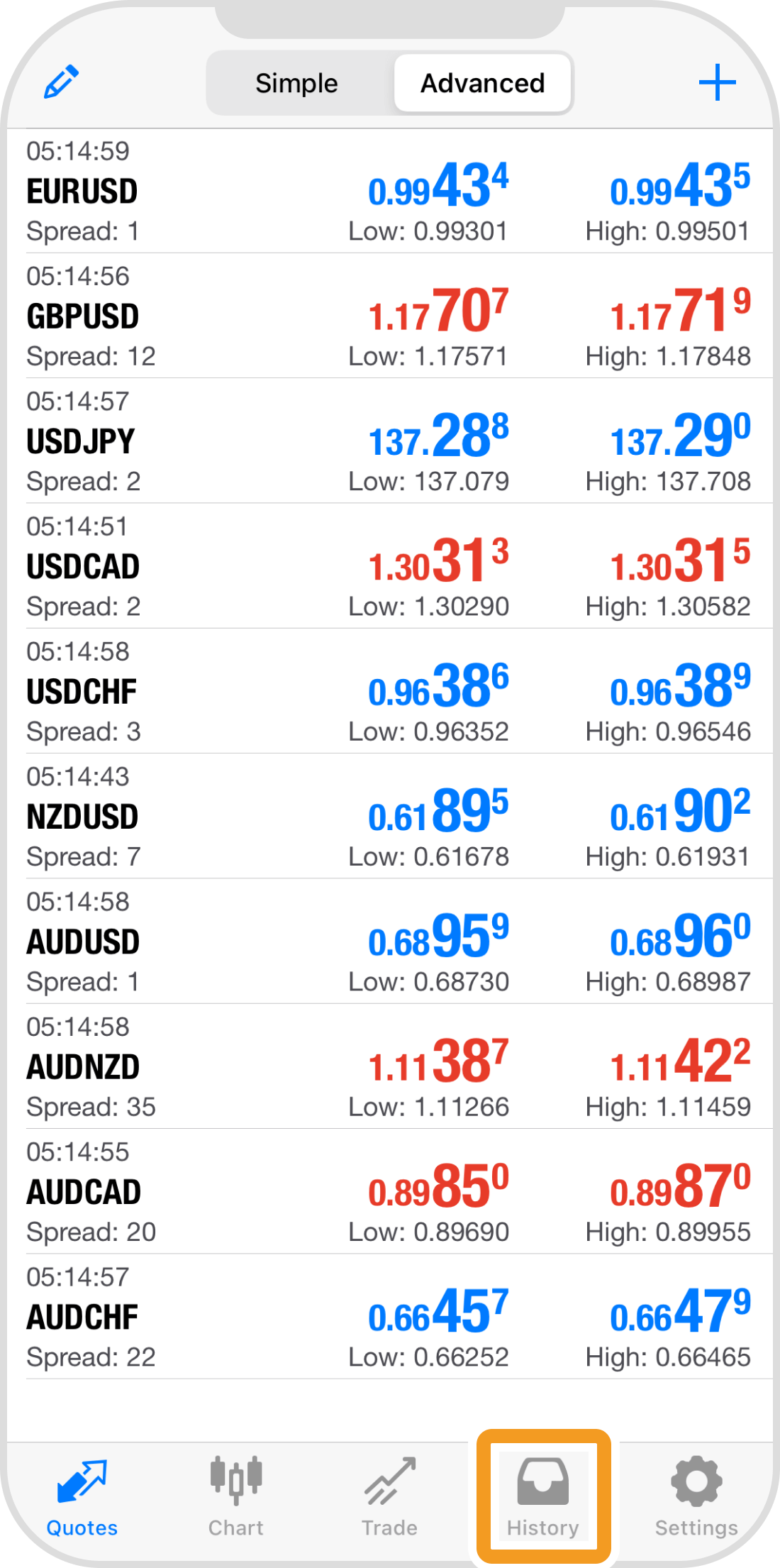
Task: Open the EURUSD quote row
Action: tap(390, 192)
